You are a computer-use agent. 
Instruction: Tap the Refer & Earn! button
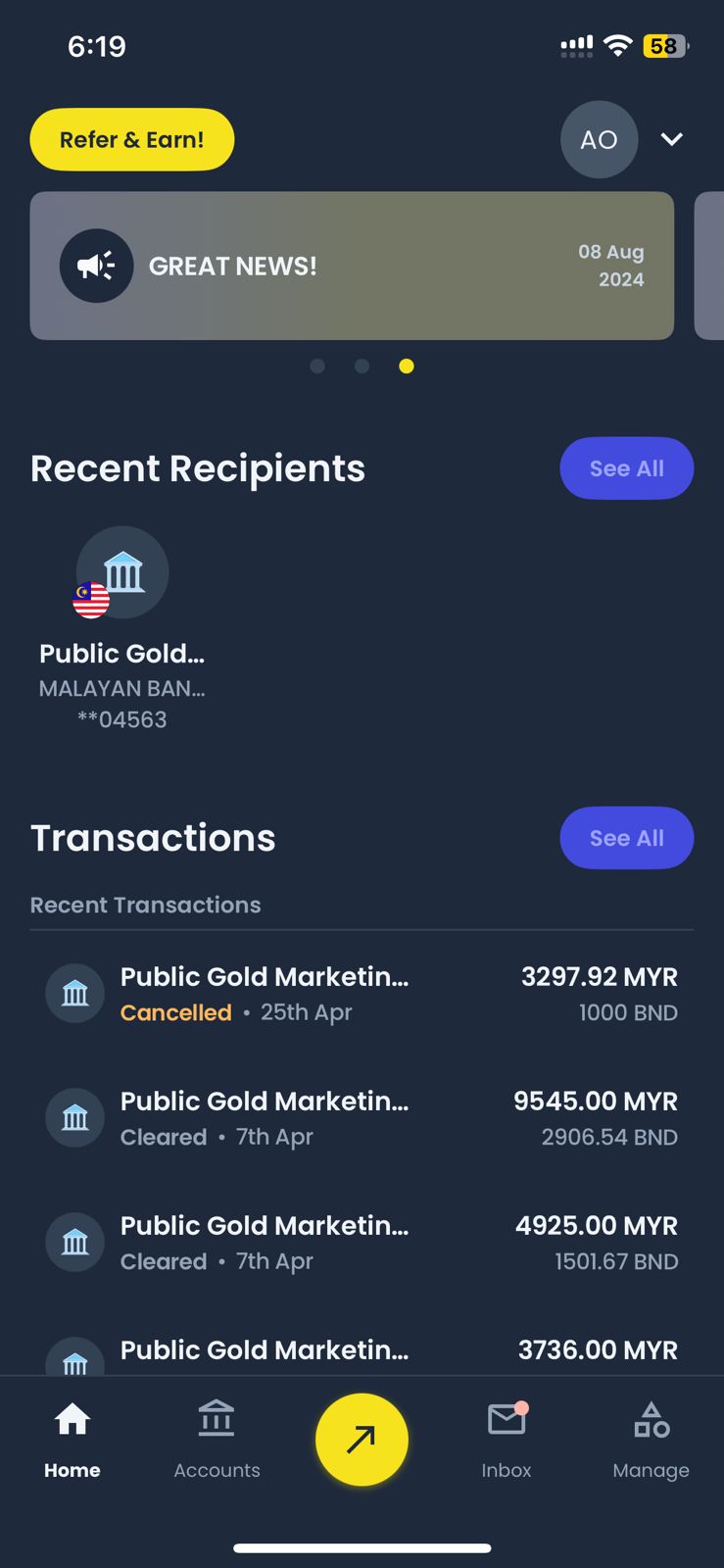click(x=132, y=139)
